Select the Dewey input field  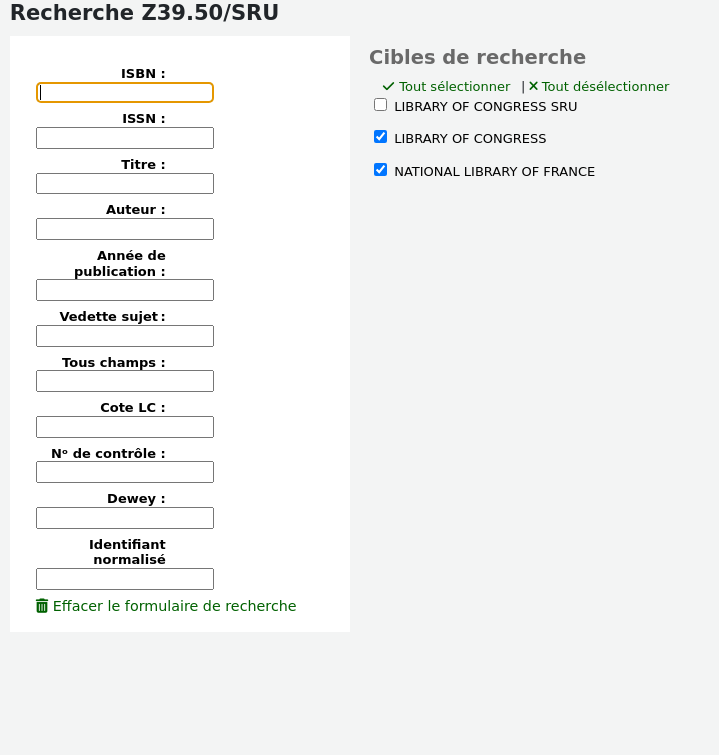tap(125, 518)
